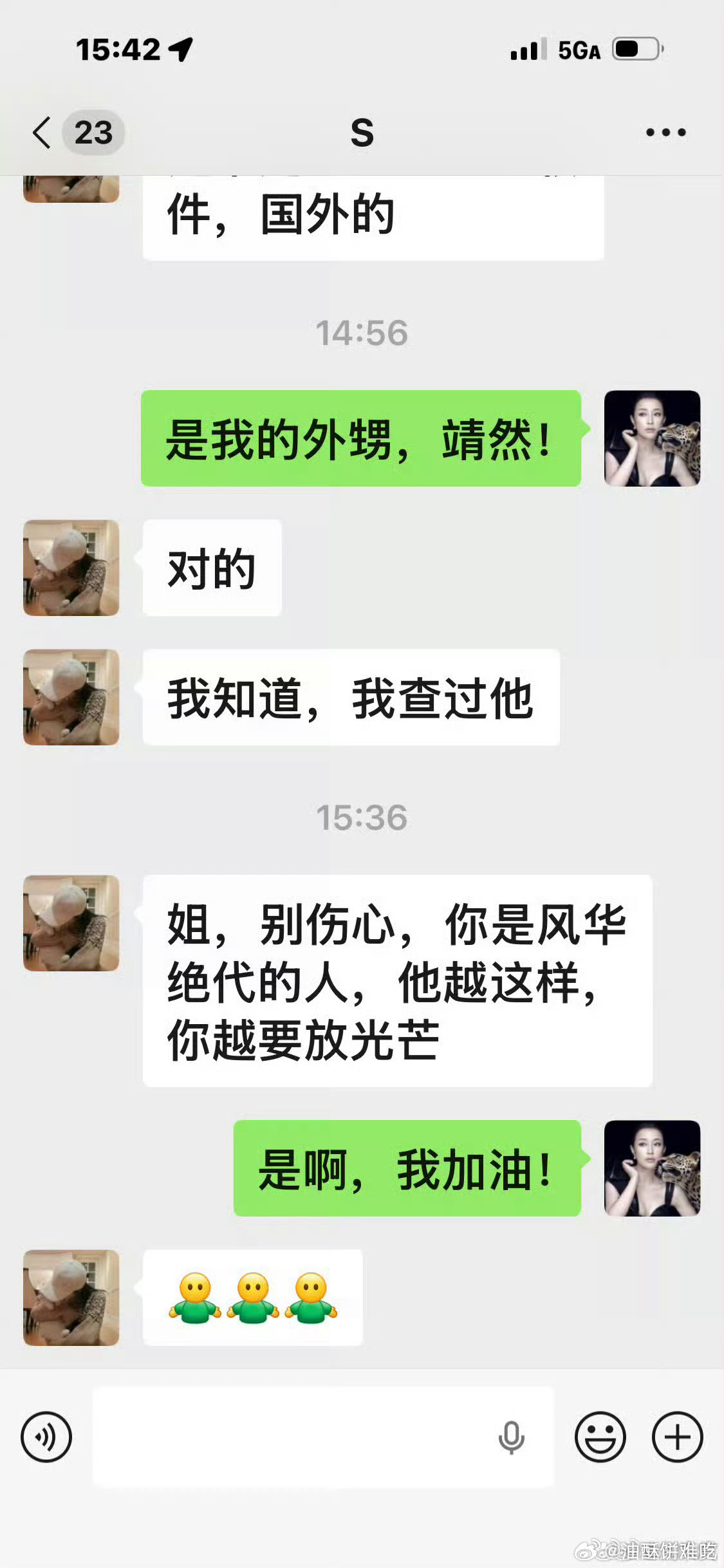Toggle attachment panel visibility with plus button
This screenshot has width=724, height=1568.
point(676,1437)
